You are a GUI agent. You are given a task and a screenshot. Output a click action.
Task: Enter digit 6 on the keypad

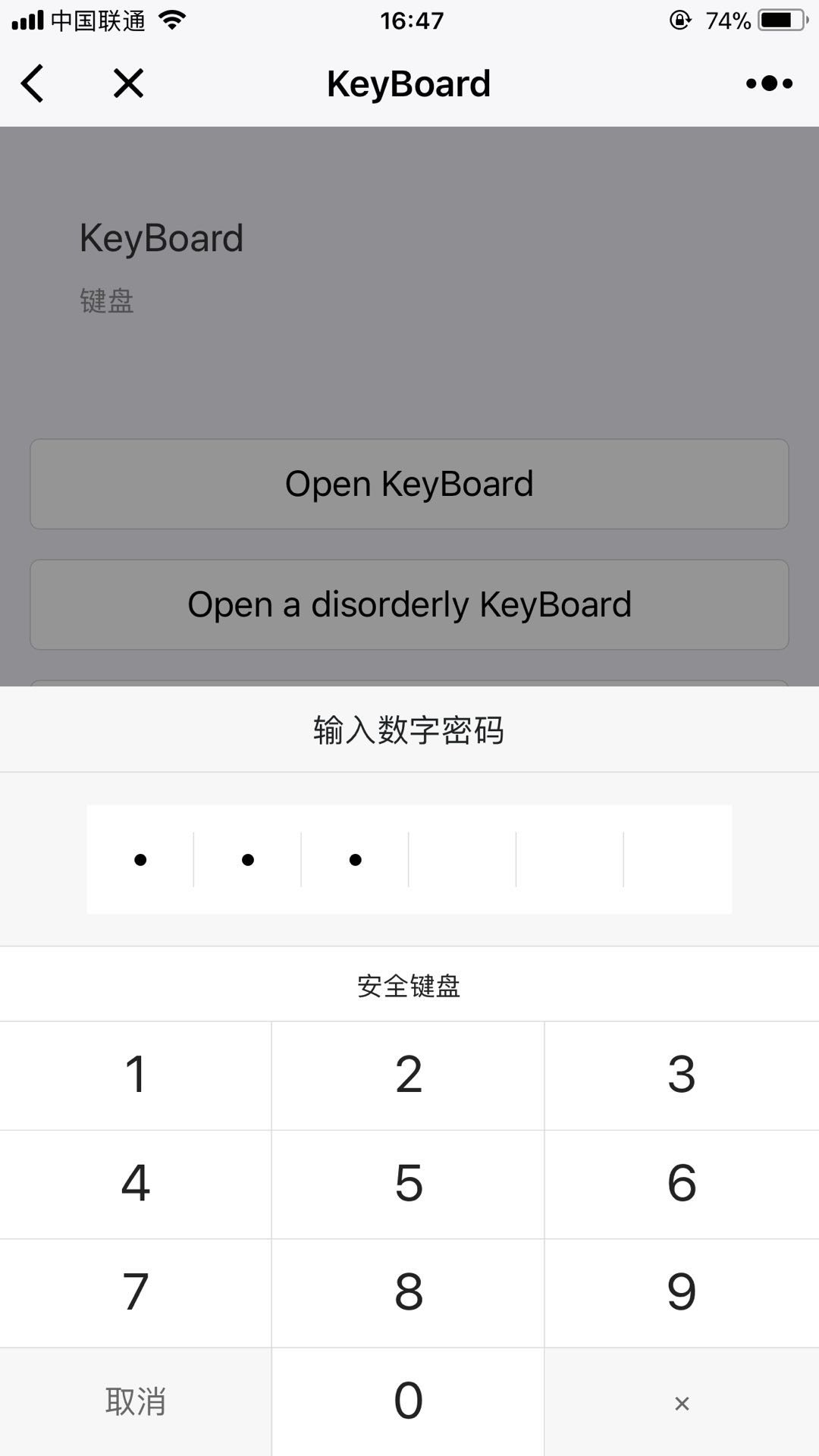point(682,1185)
